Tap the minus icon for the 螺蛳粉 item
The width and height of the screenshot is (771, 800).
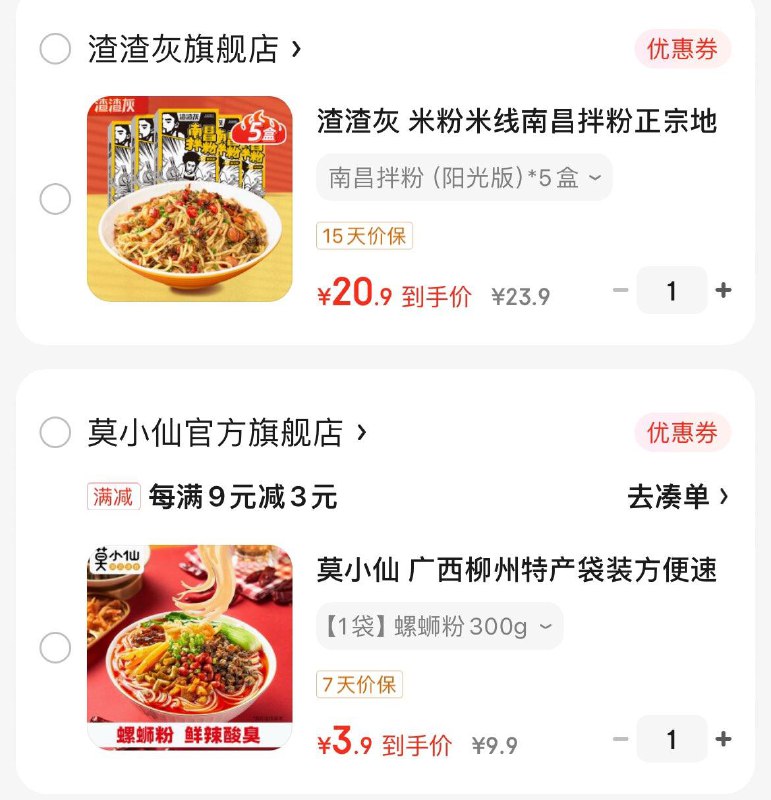pyautogui.click(x=619, y=738)
